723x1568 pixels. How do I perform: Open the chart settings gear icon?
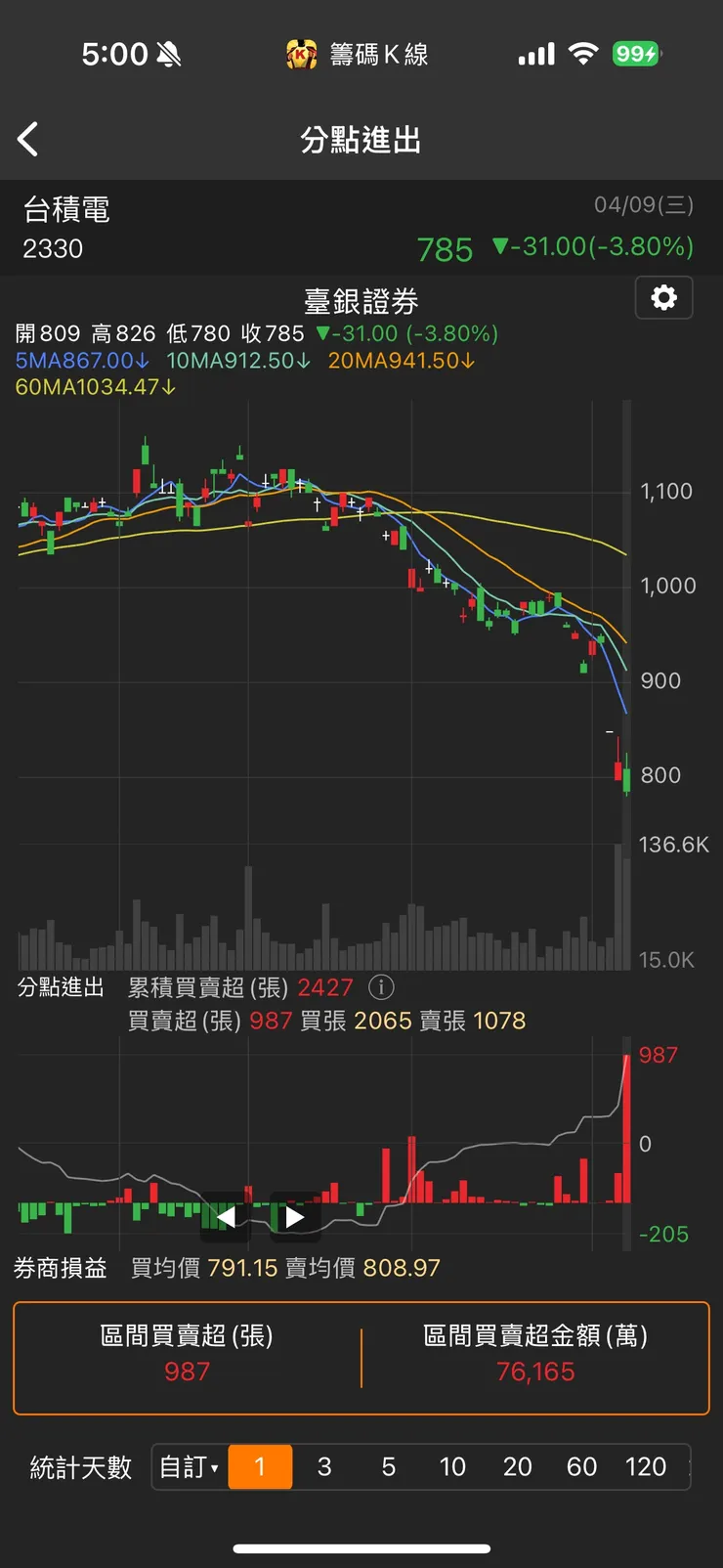(663, 298)
